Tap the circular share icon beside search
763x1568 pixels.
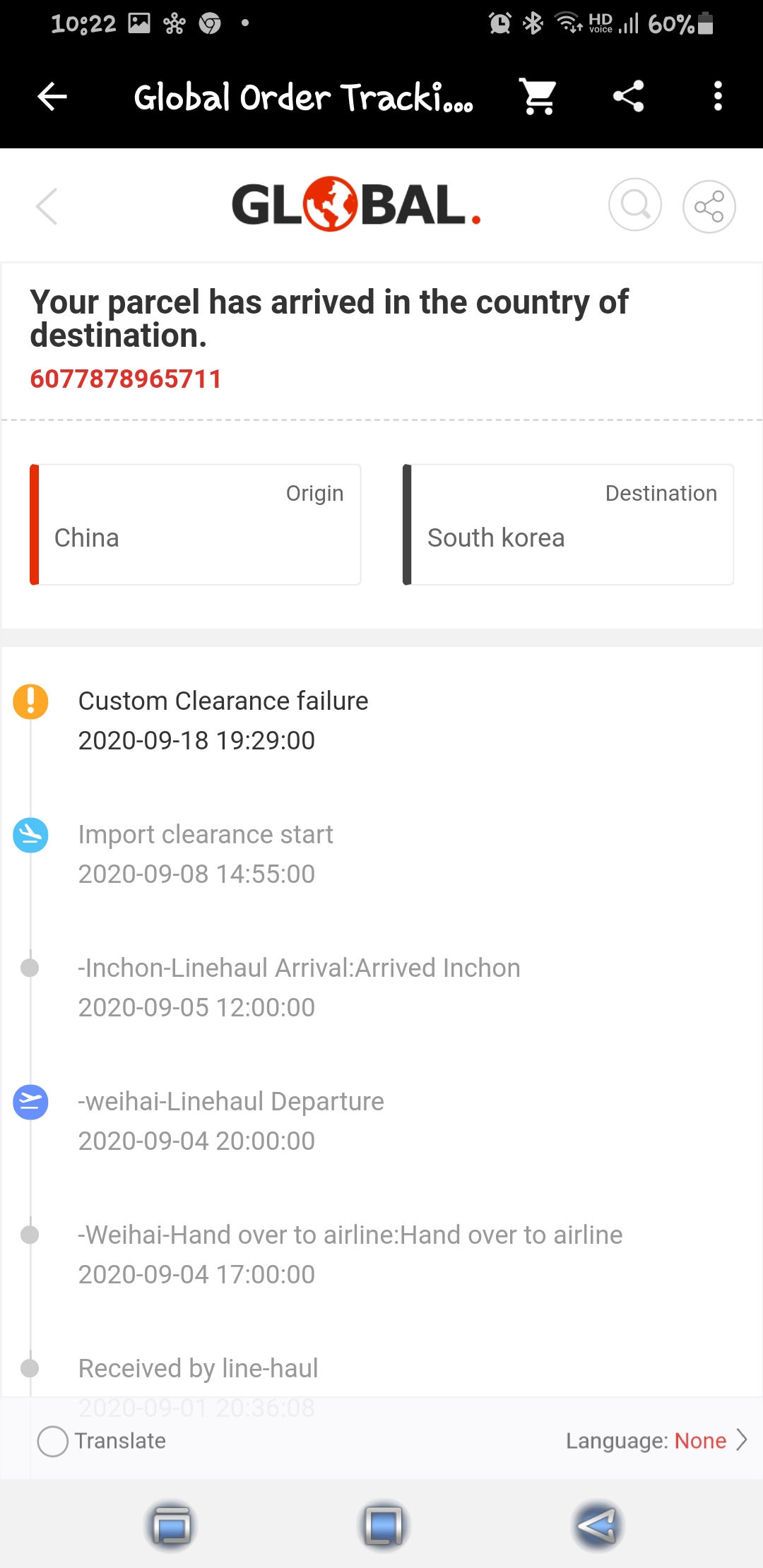tap(709, 206)
